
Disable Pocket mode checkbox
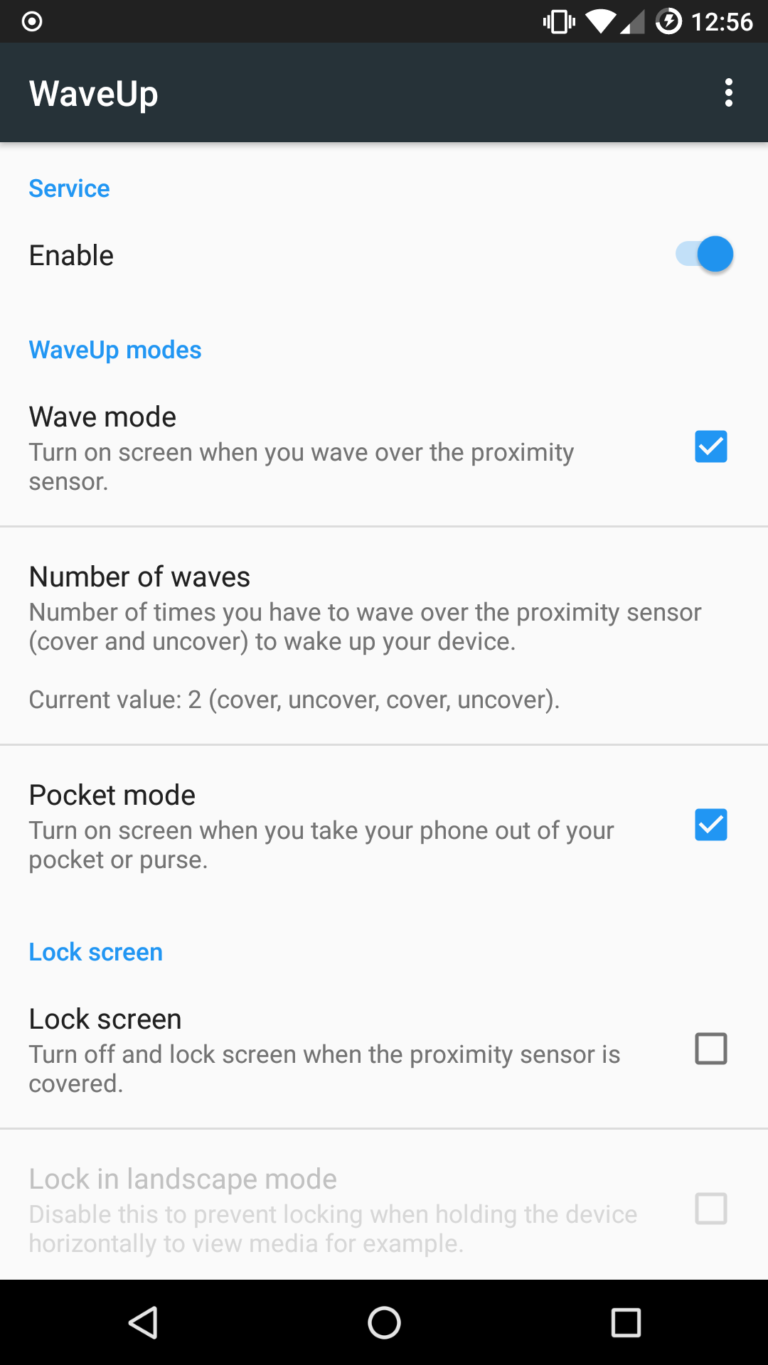tap(710, 825)
